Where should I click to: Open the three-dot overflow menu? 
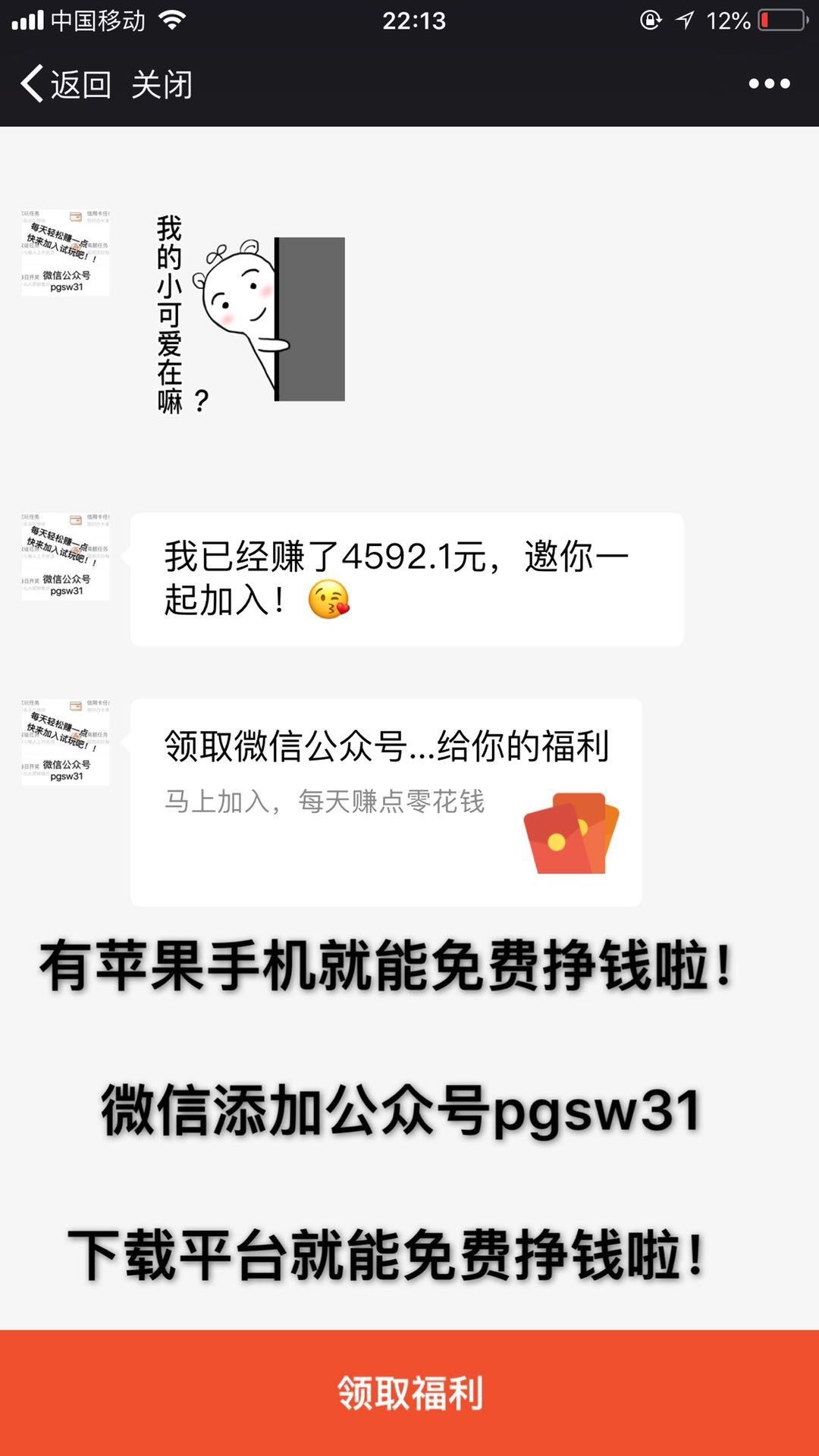pos(769,83)
